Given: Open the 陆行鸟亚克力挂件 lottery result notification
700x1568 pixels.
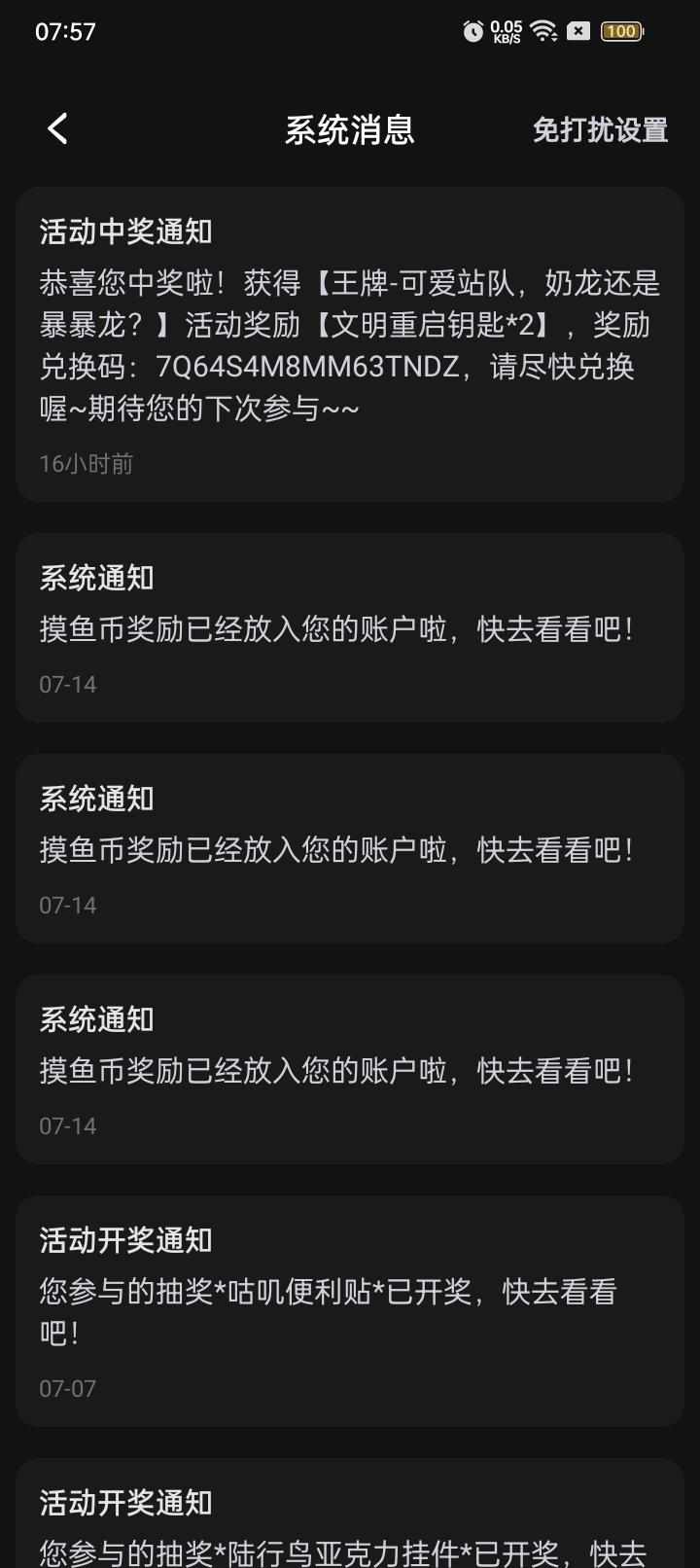Looking at the screenshot, I should point(350,1514).
